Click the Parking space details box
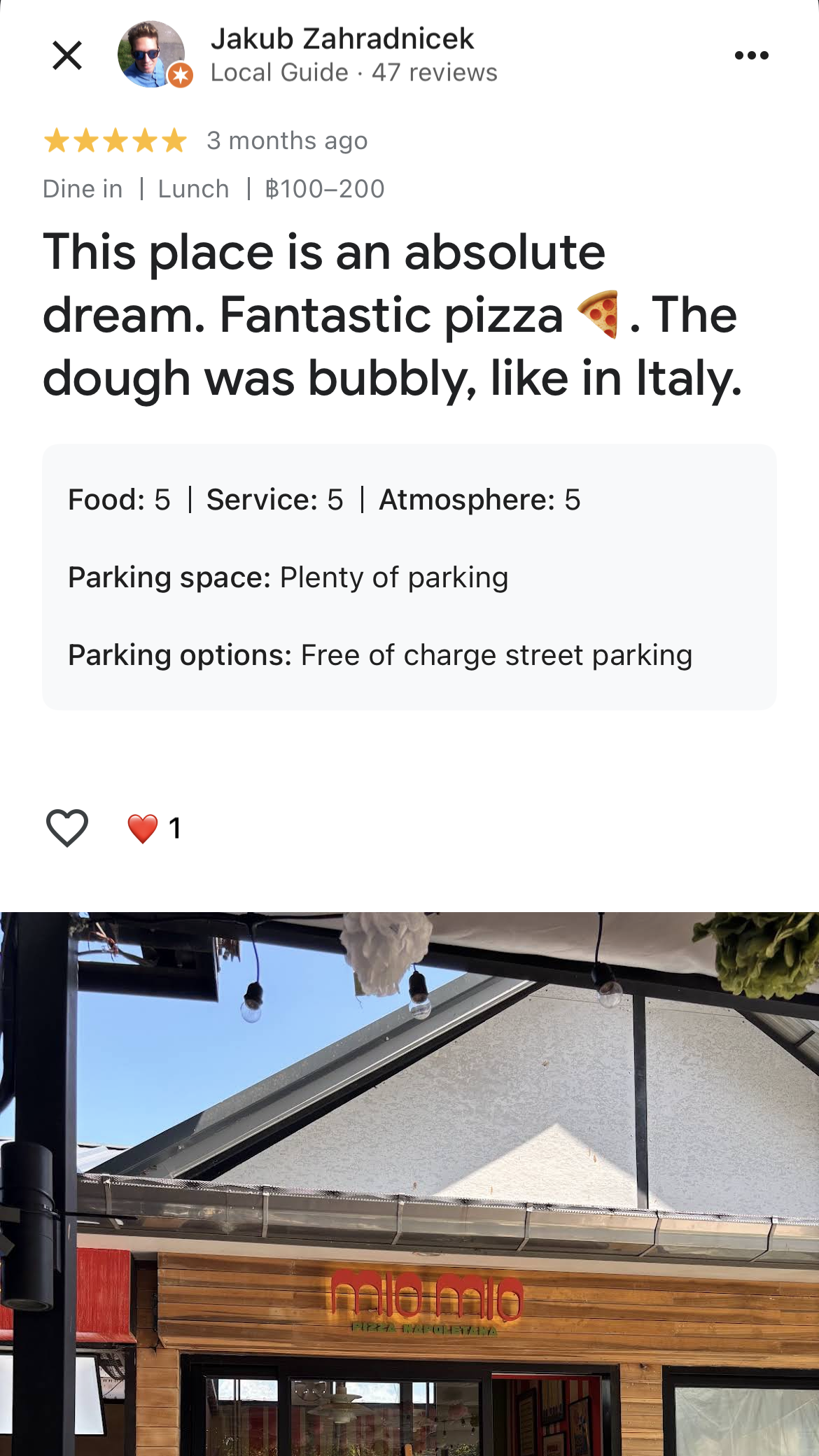Image resolution: width=819 pixels, height=1456 pixels. click(x=288, y=577)
